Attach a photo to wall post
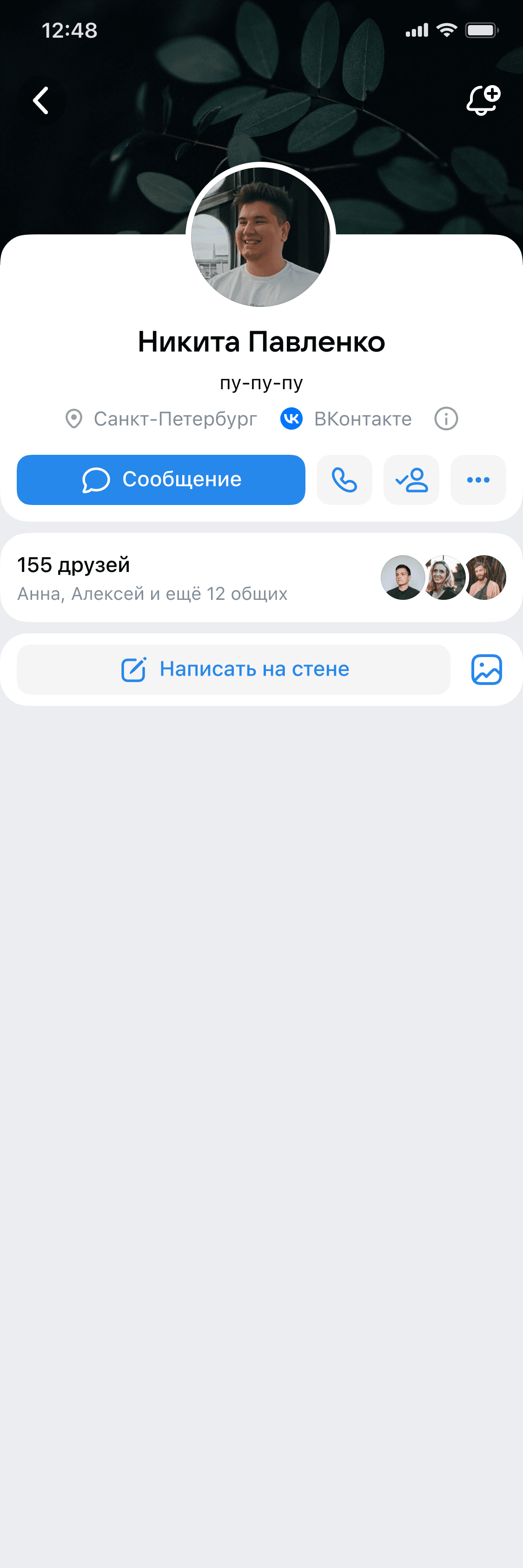Screen dimensions: 523x1568 tap(486, 669)
